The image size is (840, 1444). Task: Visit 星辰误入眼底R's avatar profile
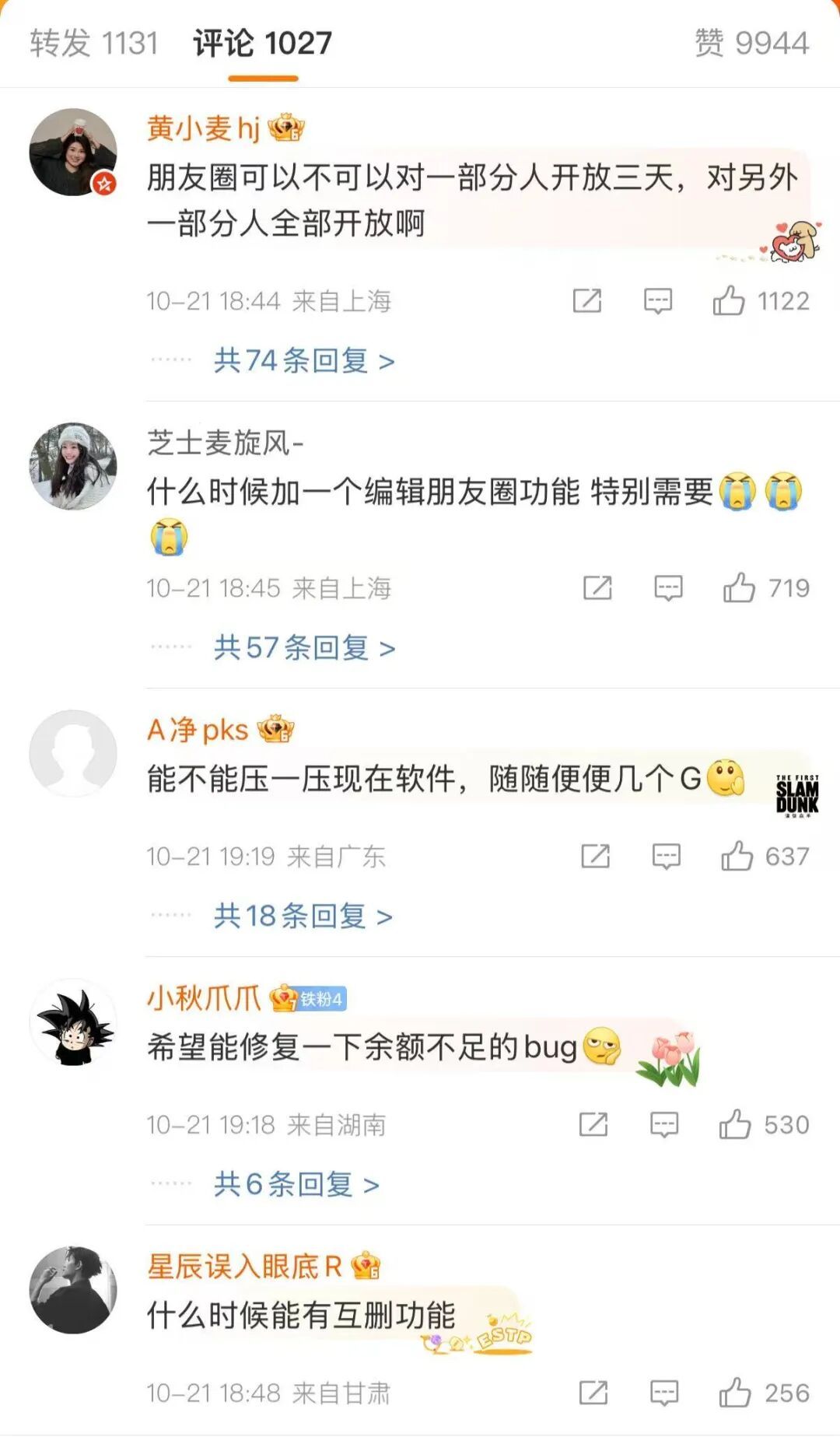(73, 1290)
